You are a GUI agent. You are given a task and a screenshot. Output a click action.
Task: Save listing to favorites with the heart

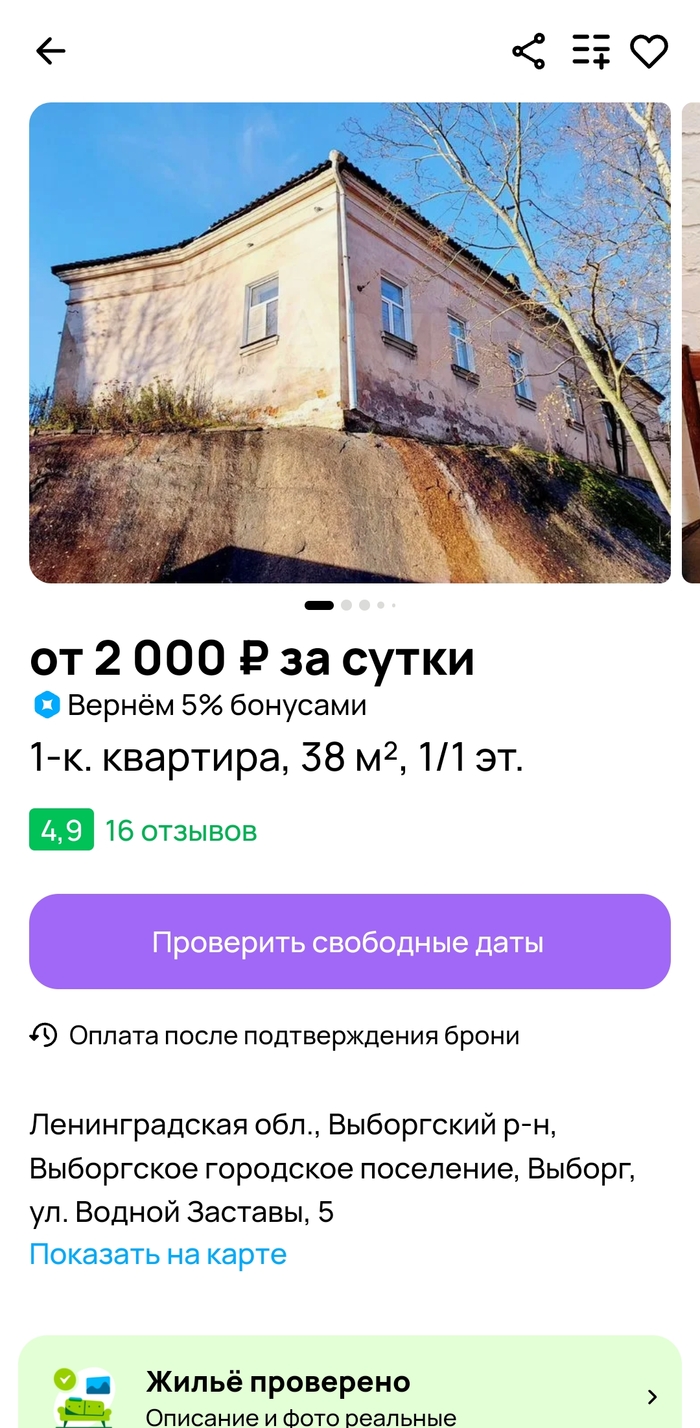(648, 51)
